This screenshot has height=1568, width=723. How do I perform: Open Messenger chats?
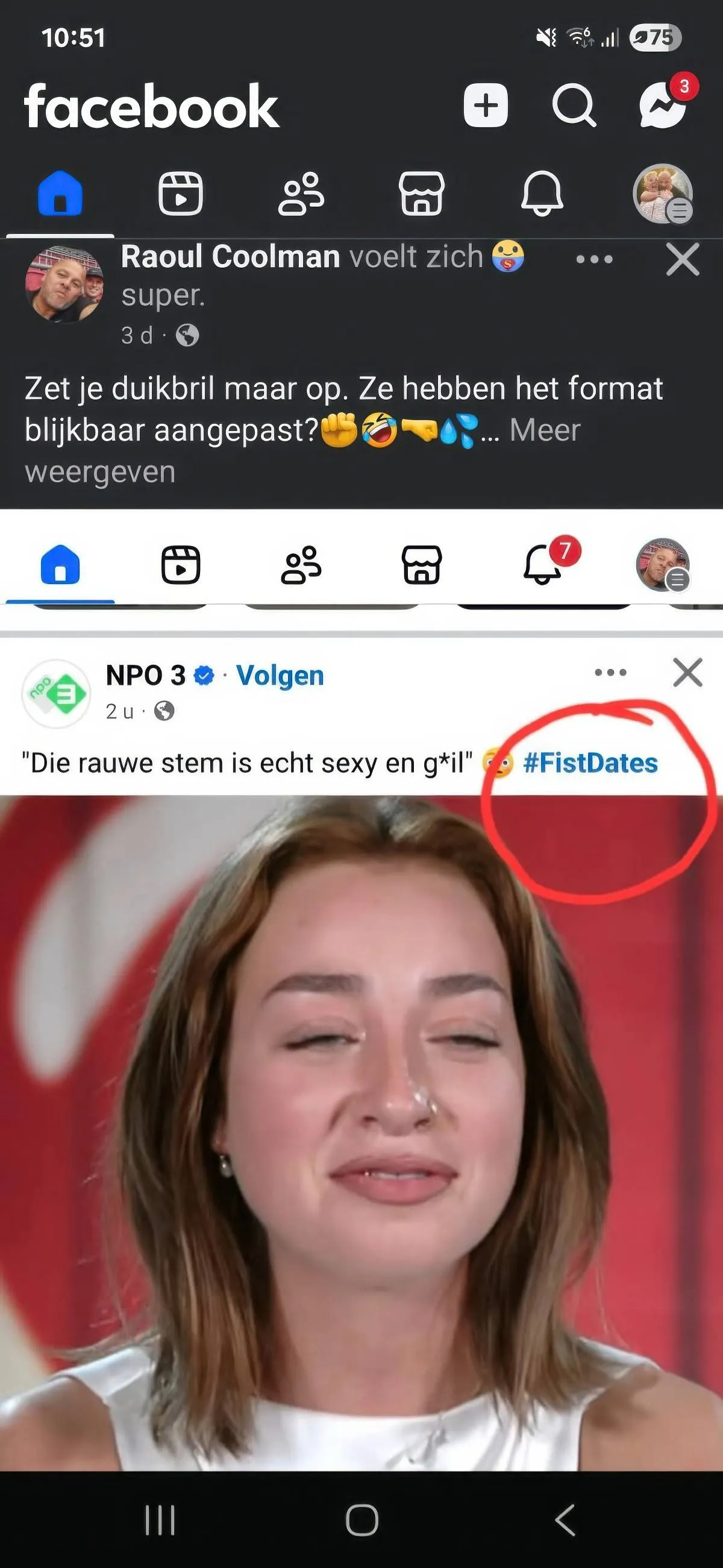(663, 106)
